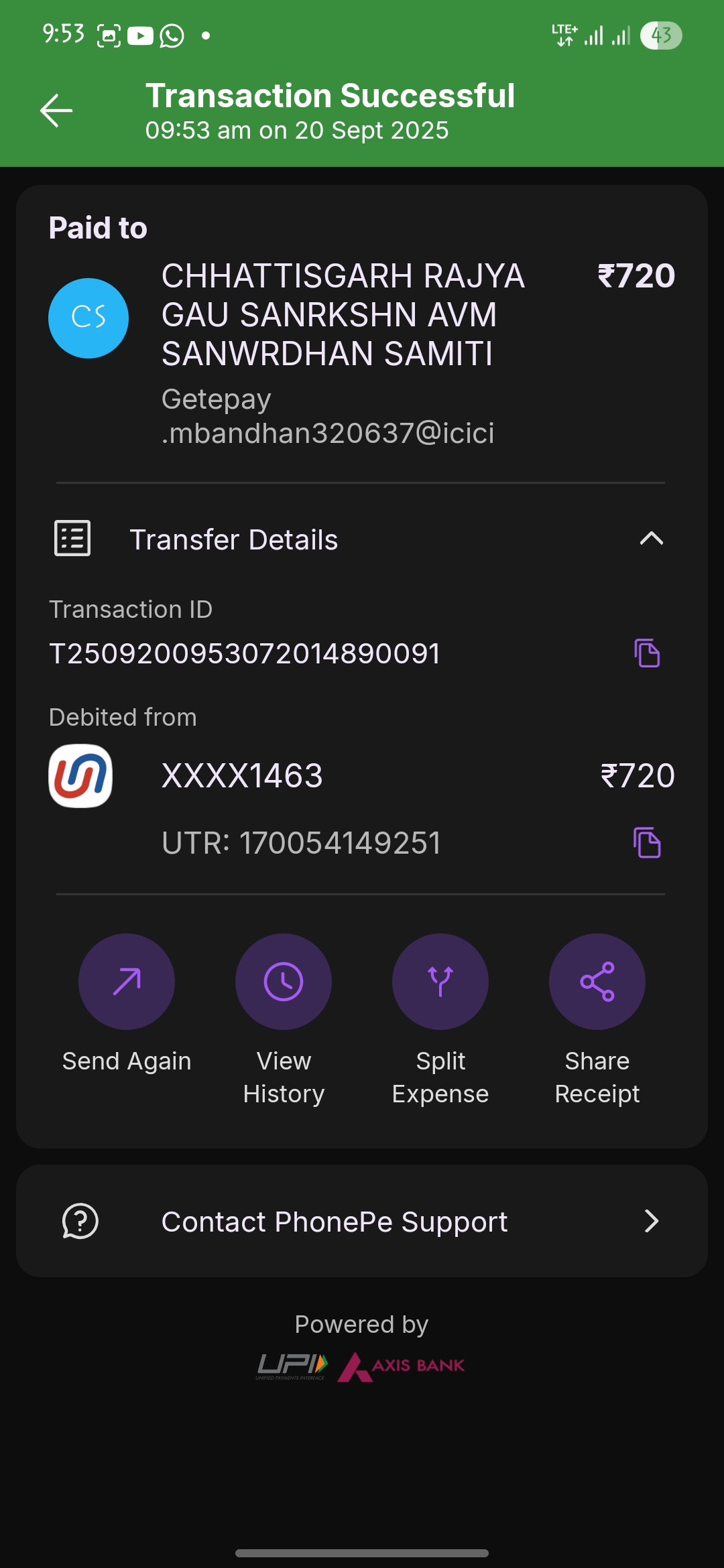Viewport: 724px width, 1568px height.
Task: Copy the Transaction ID
Action: [647, 653]
